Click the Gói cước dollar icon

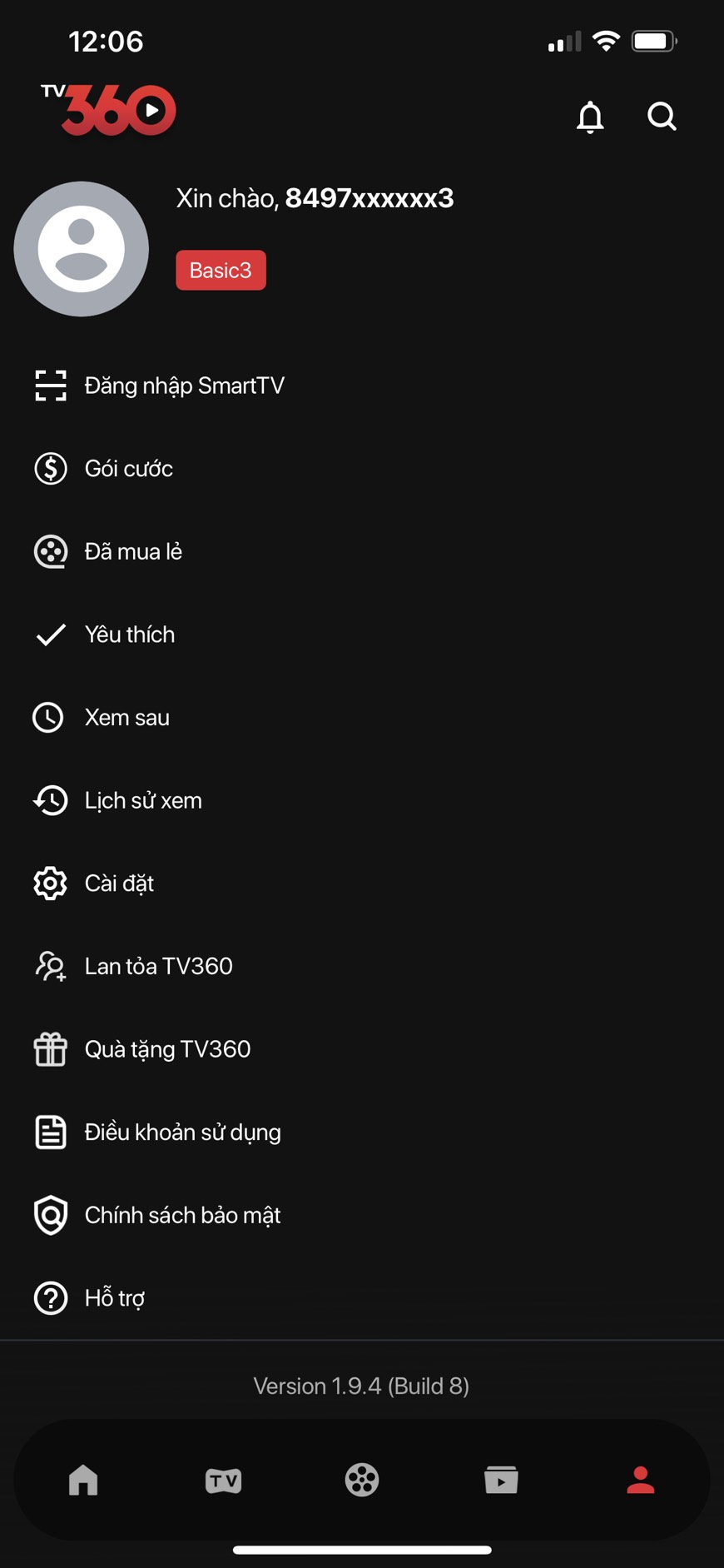click(50, 468)
